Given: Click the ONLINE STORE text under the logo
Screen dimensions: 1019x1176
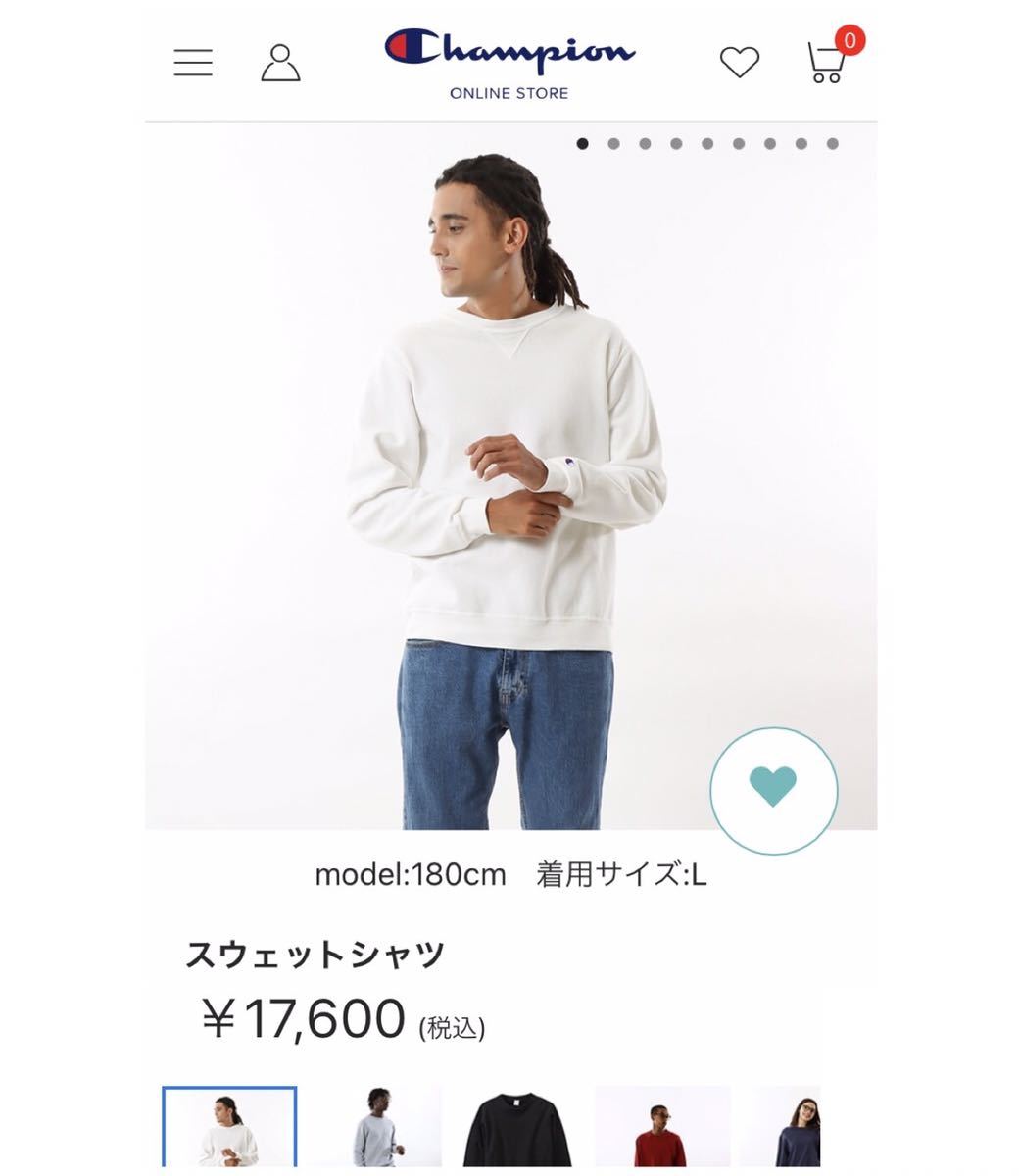Looking at the screenshot, I should point(509,93).
